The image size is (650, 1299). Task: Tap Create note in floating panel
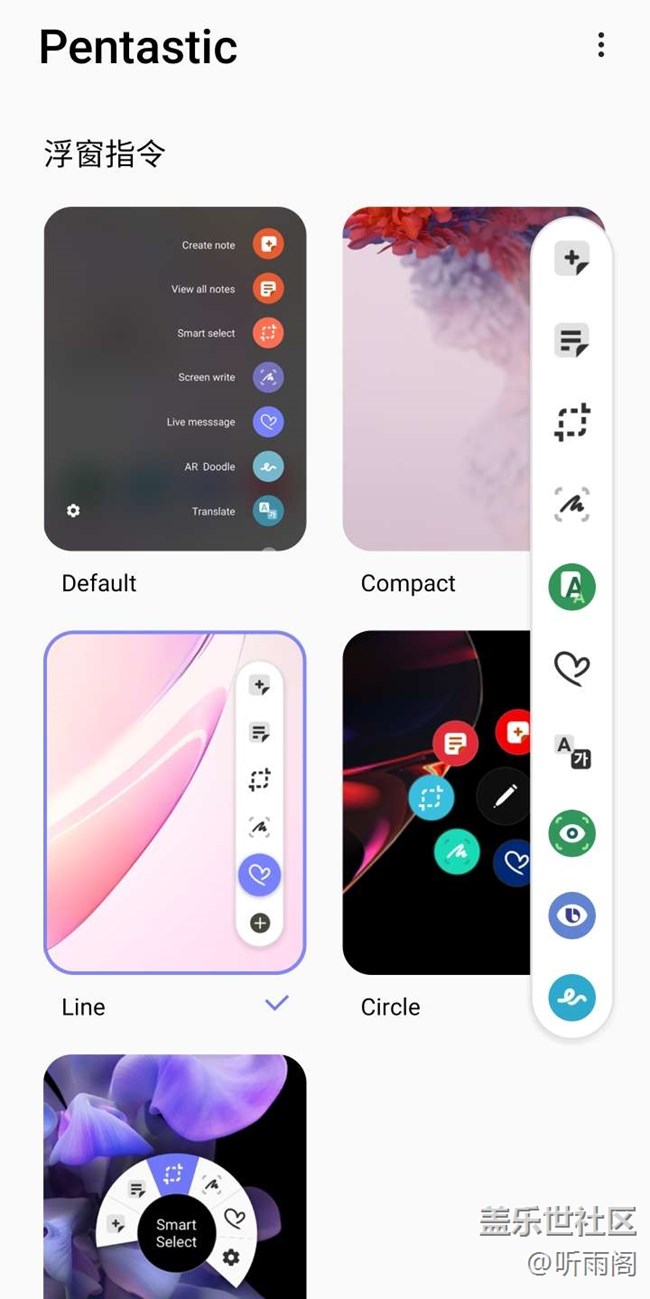(x=572, y=259)
